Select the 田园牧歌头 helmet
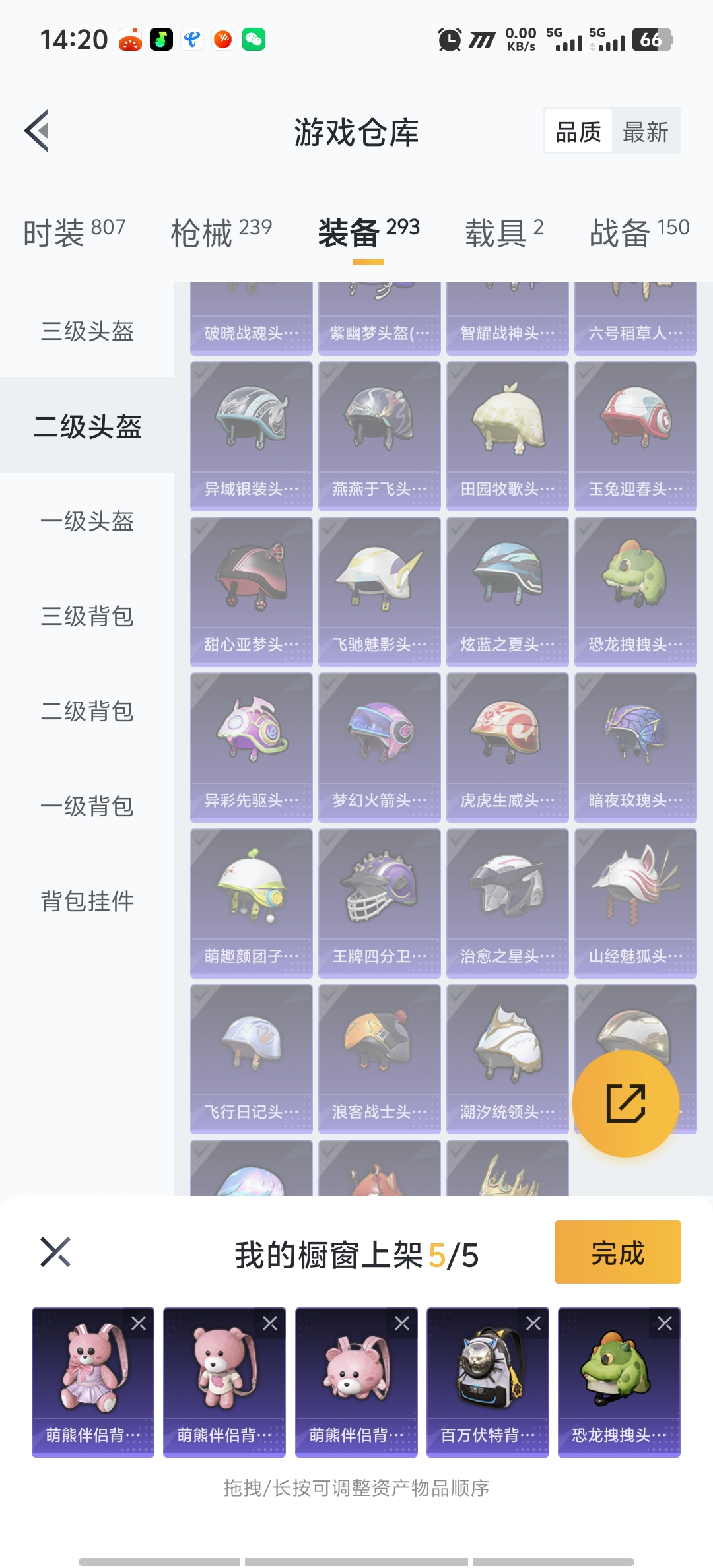 click(507, 436)
